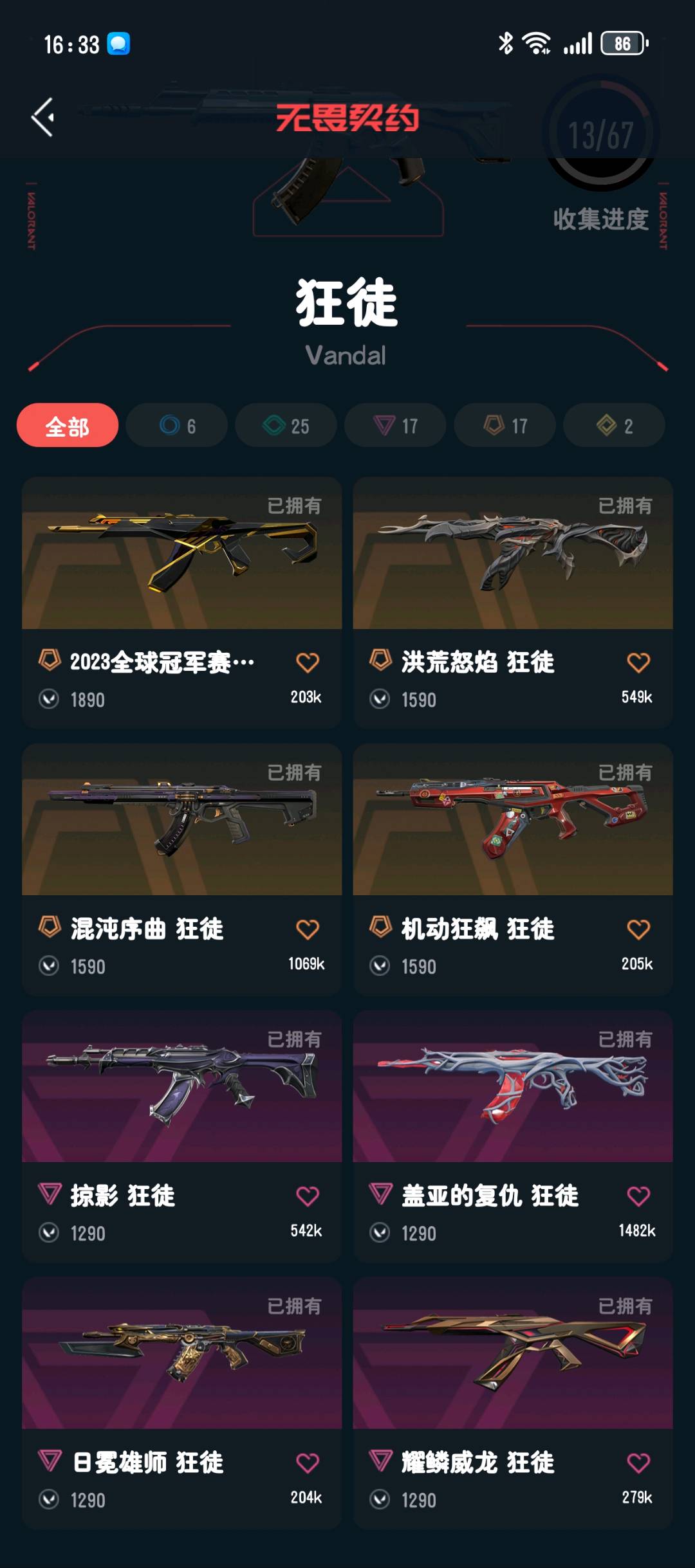Like the 2023全球冠军赛 skin

[x=308, y=662]
